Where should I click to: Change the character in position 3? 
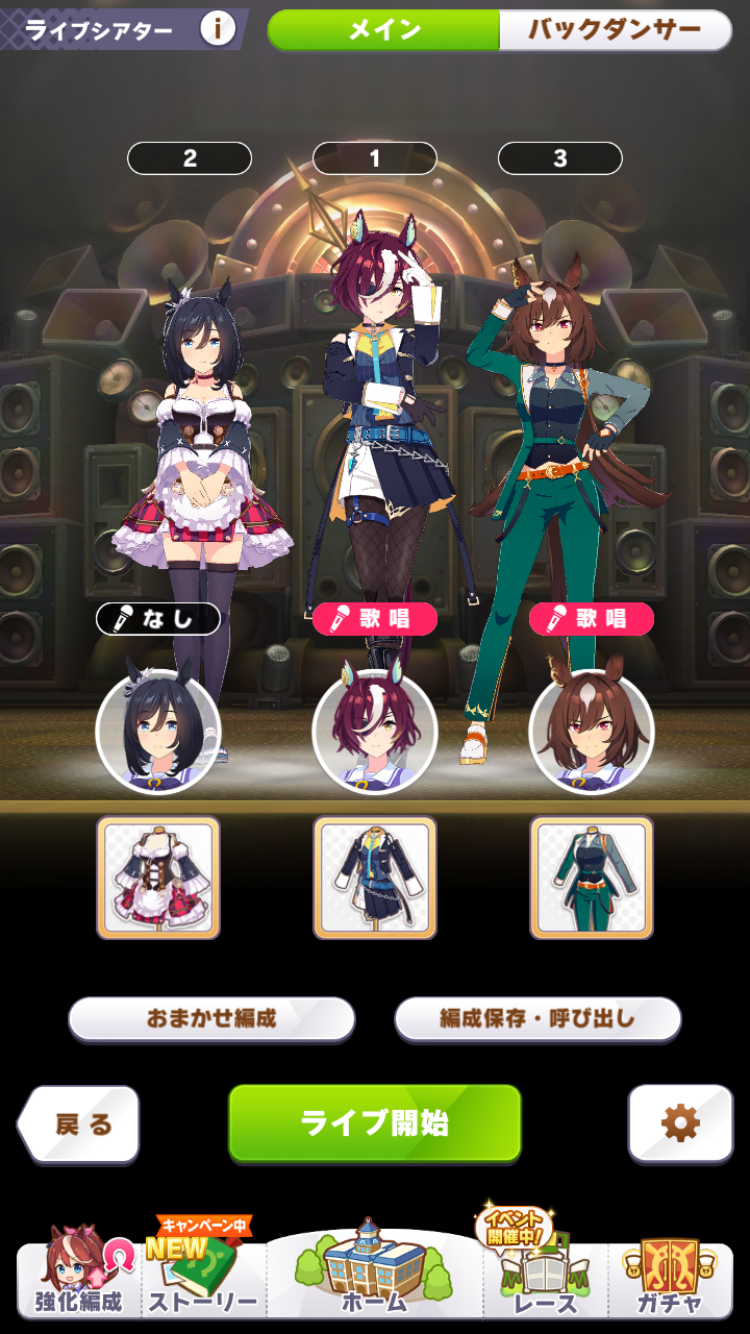pos(591,731)
